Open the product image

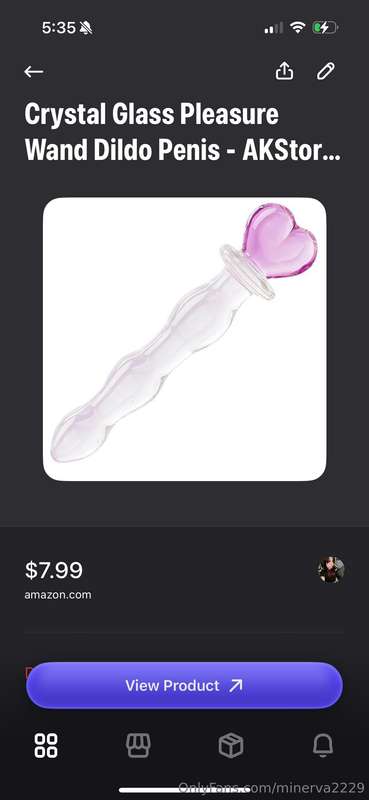pos(184,339)
